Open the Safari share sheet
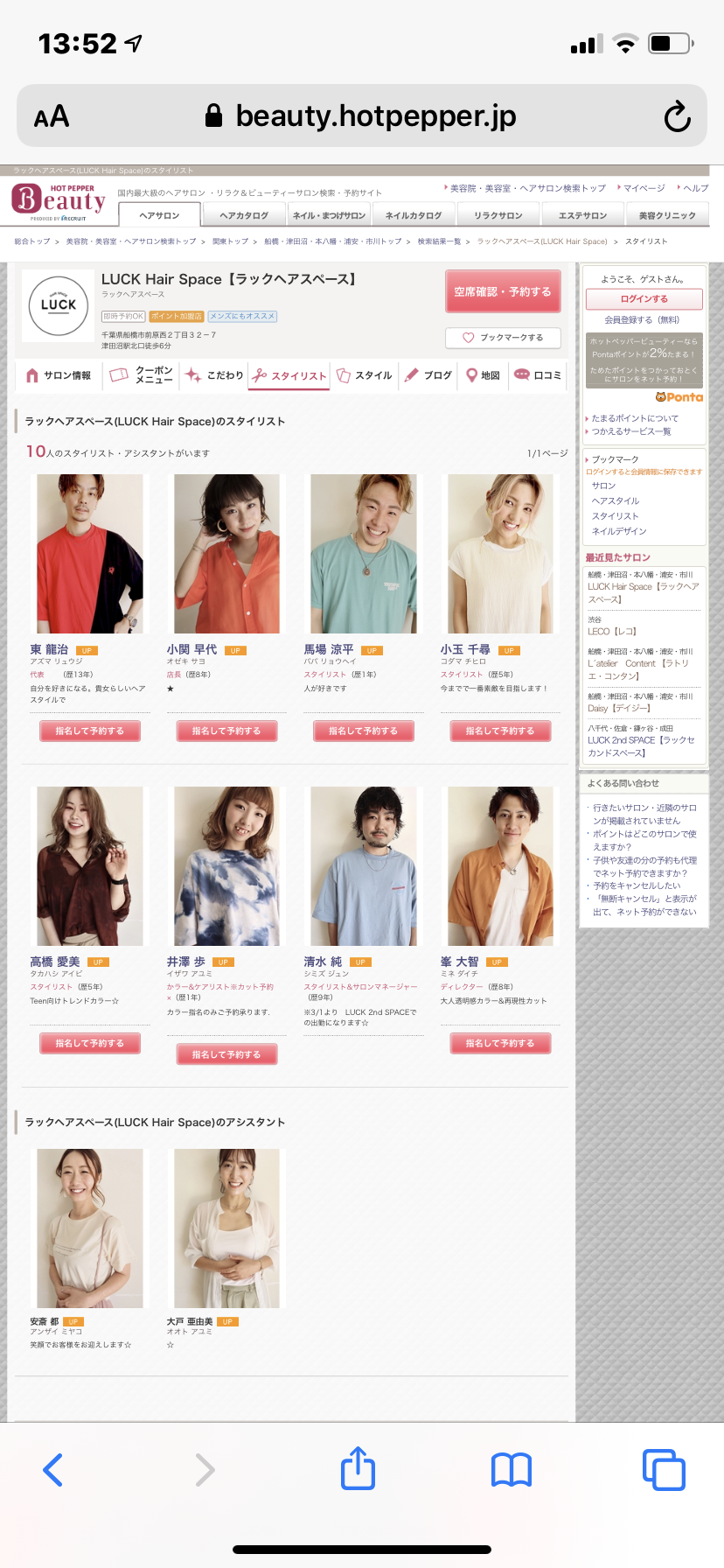 click(x=358, y=1468)
